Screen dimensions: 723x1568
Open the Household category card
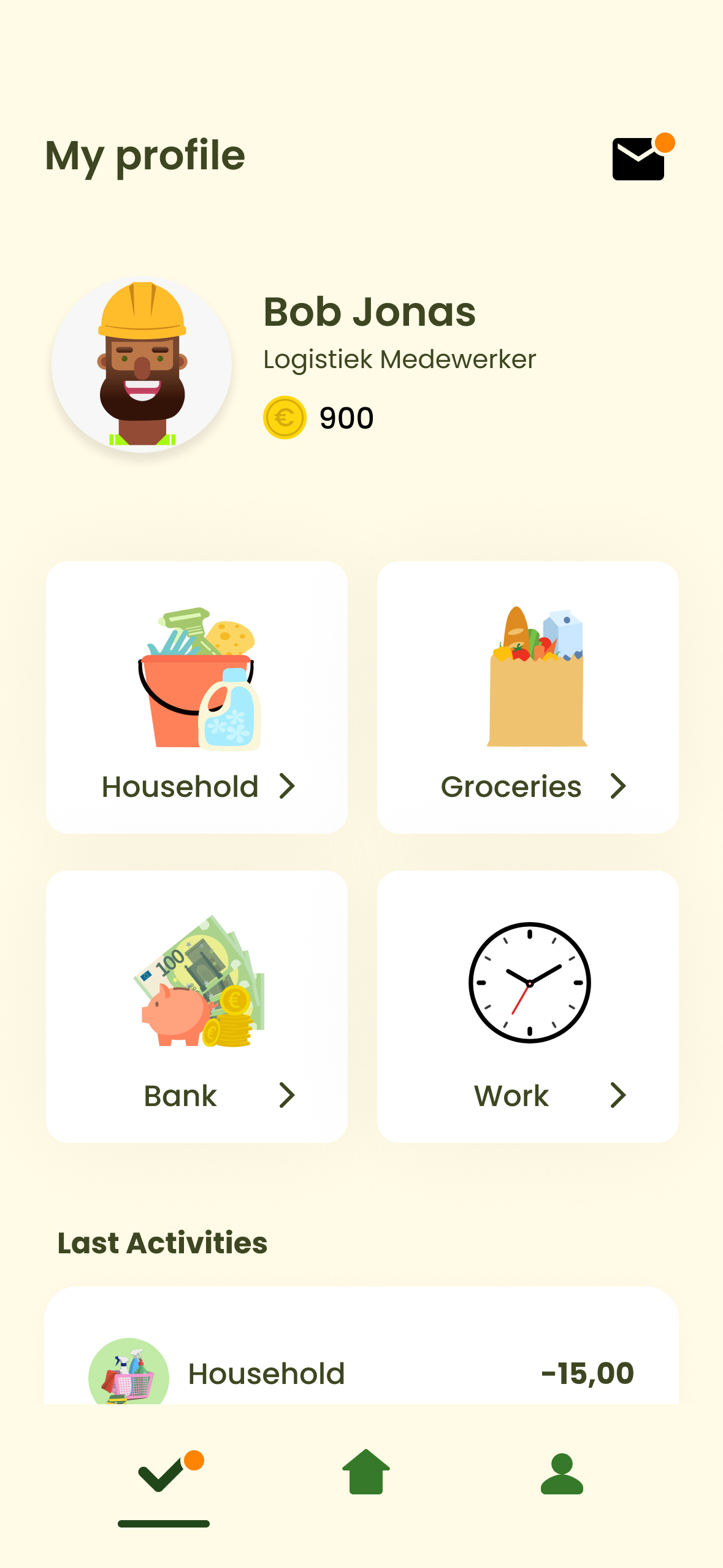point(197,697)
